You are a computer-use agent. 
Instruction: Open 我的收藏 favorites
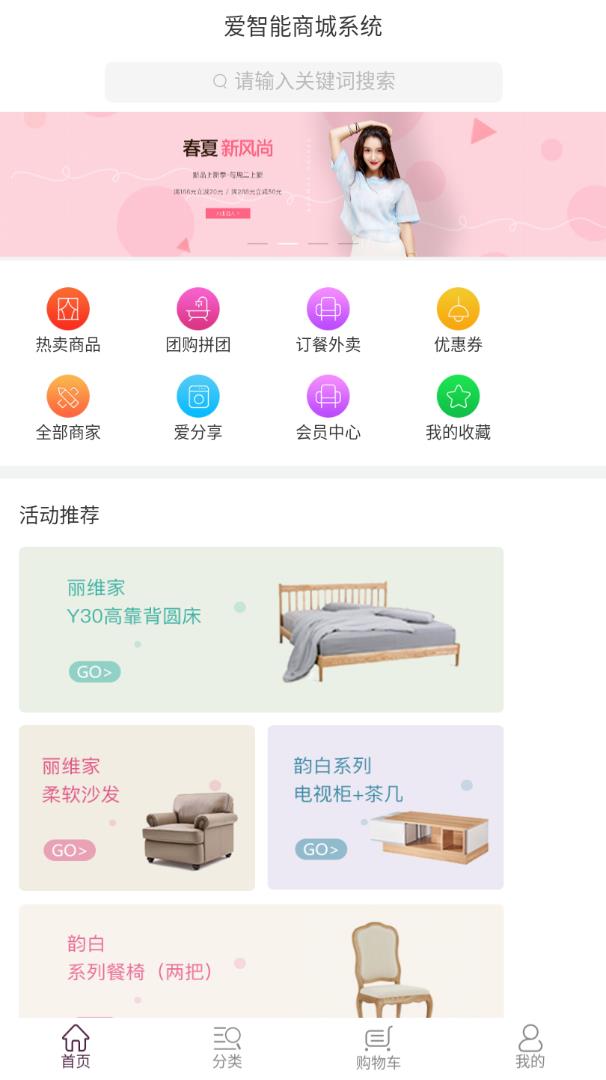point(458,408)
